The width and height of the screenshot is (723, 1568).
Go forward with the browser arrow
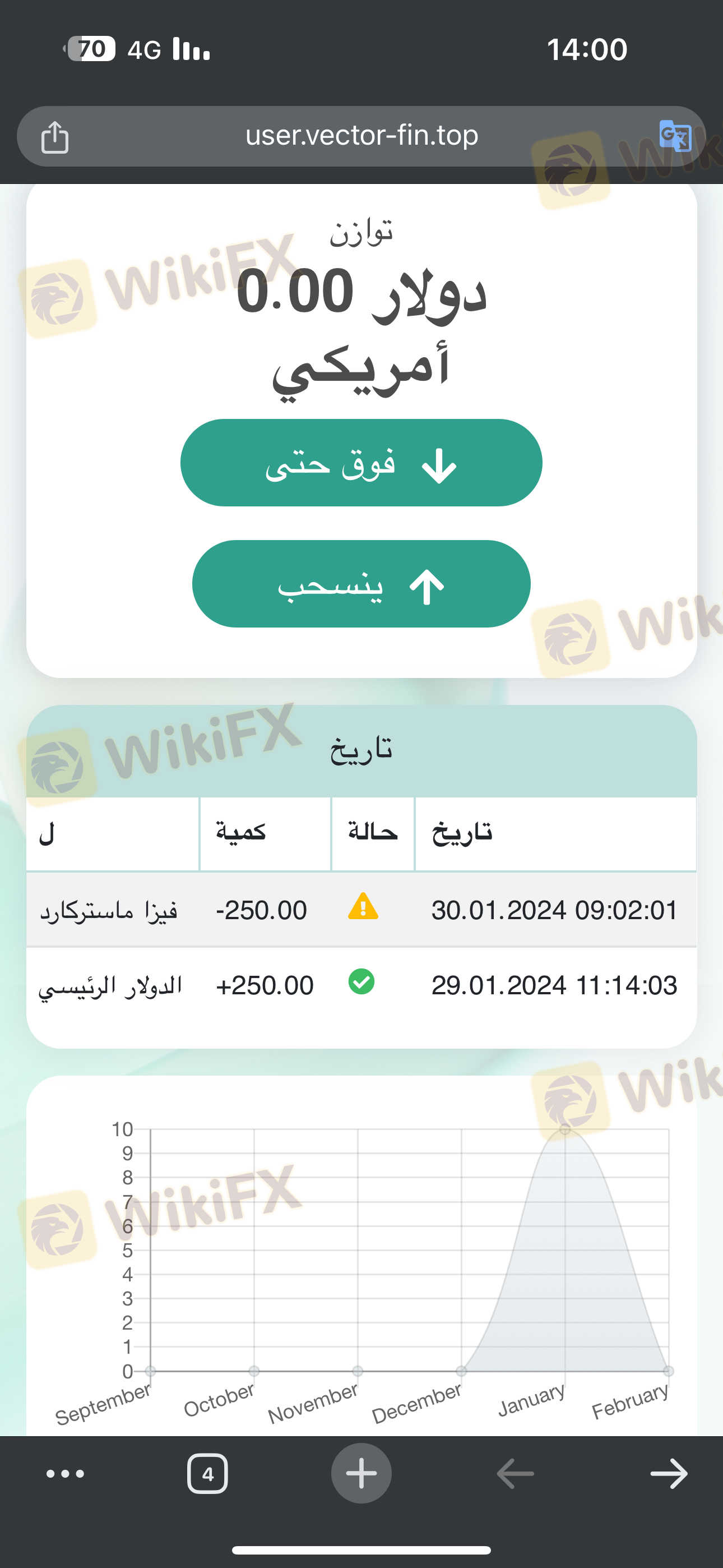pyautogui.click(x=668, y=1474)
